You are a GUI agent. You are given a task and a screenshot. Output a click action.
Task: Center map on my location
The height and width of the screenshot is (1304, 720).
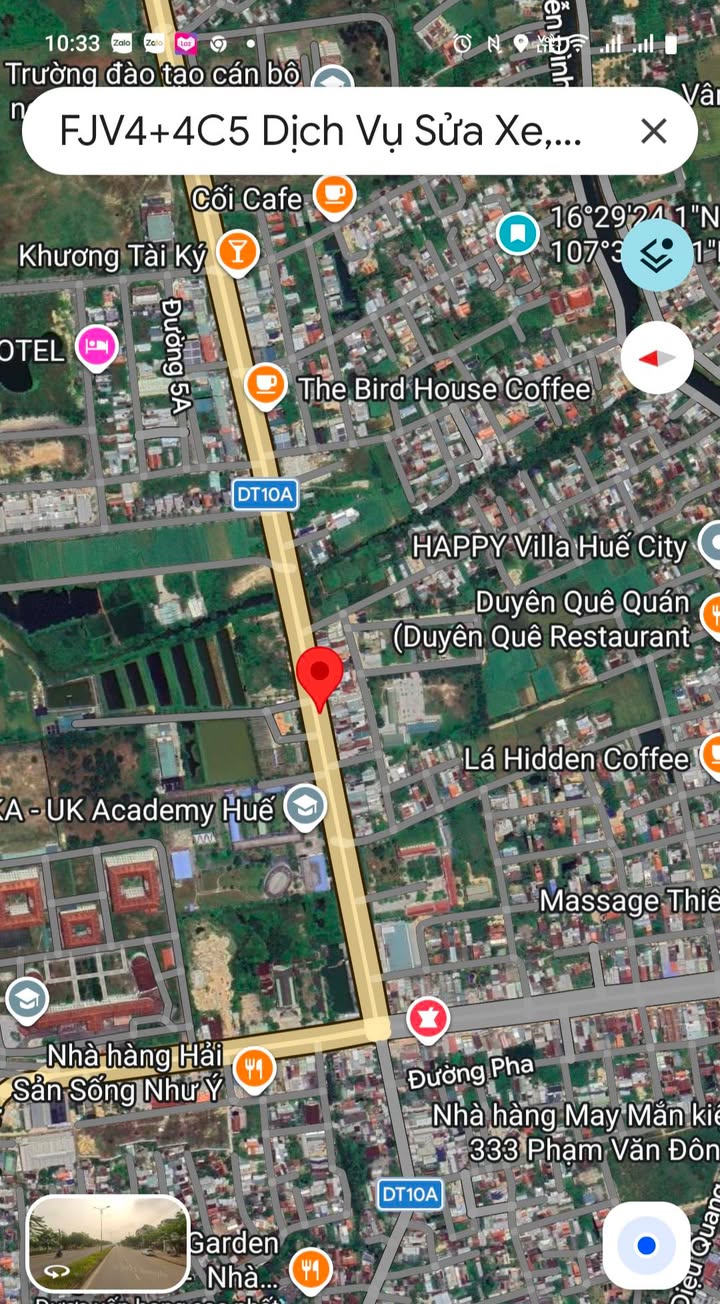tap(646, 1245)
